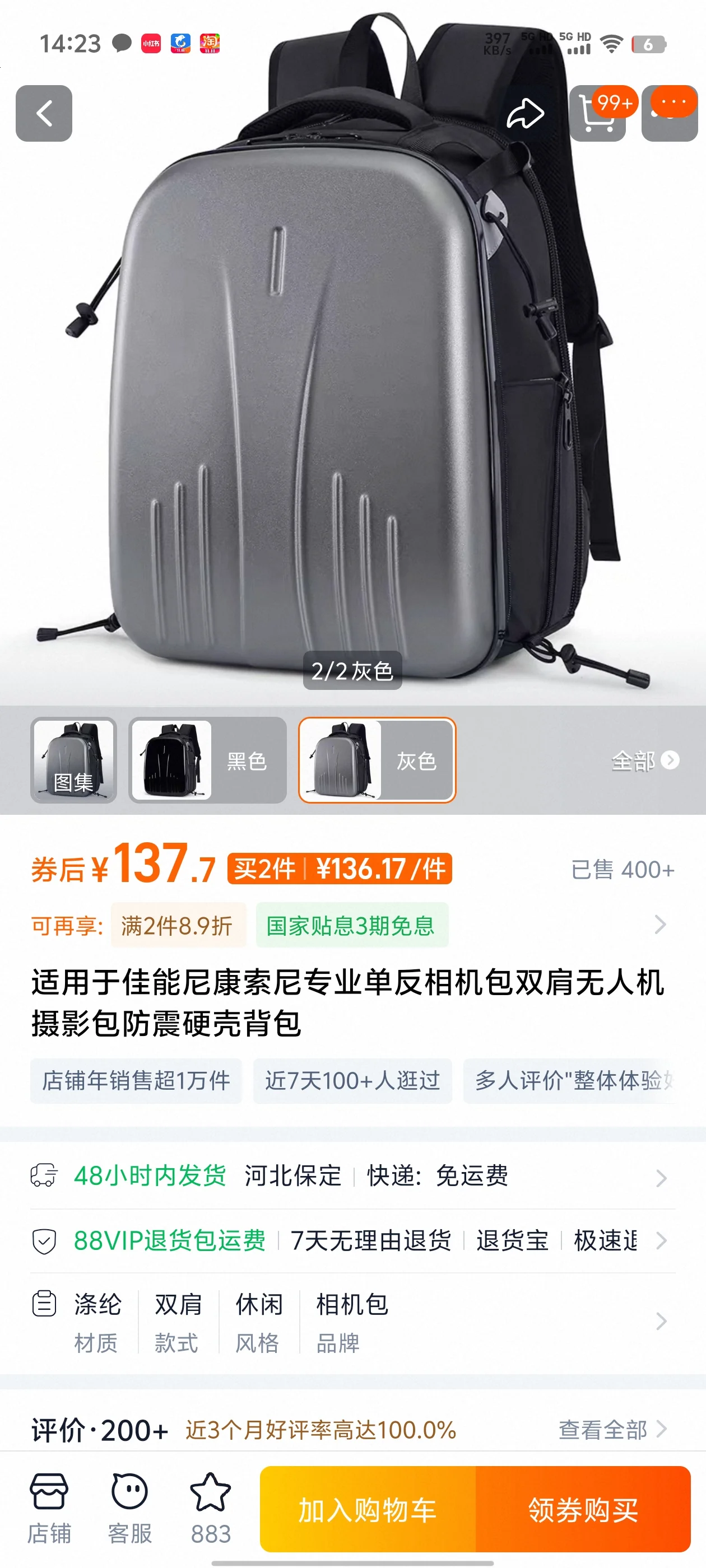Tap the 国家贴息3期免息 installment tag
This screenshot has width=706, height=1568.
pyautogui.click(x=351, y=925)
